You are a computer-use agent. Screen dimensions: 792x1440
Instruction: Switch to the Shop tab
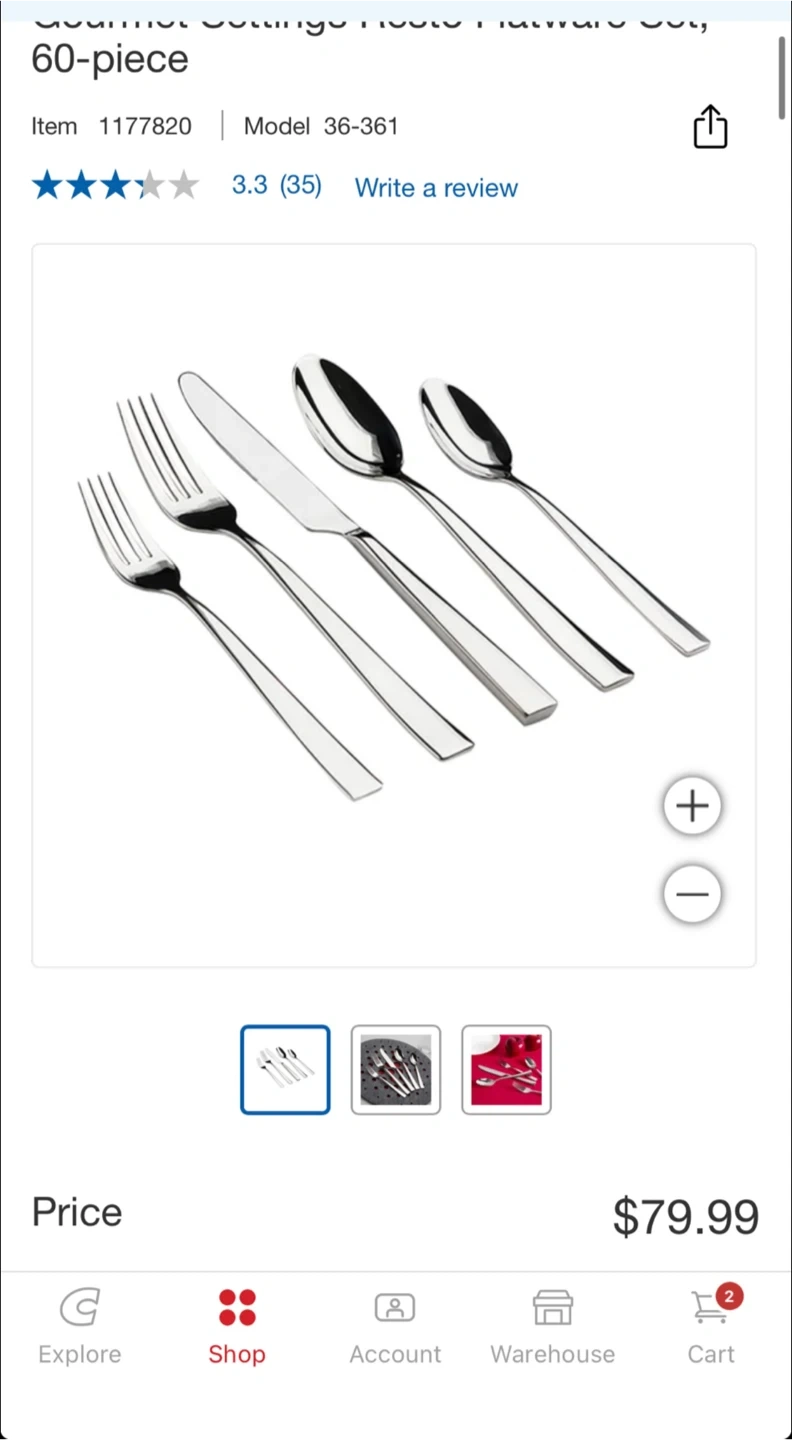237,1327
